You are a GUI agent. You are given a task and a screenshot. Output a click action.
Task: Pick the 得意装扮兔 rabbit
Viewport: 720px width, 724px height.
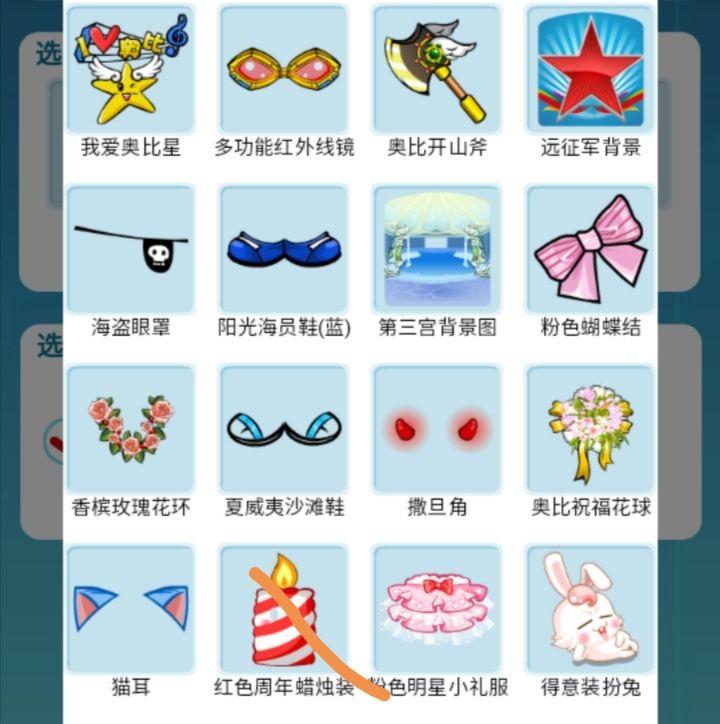pyautogui.click(x=590, y=609)
